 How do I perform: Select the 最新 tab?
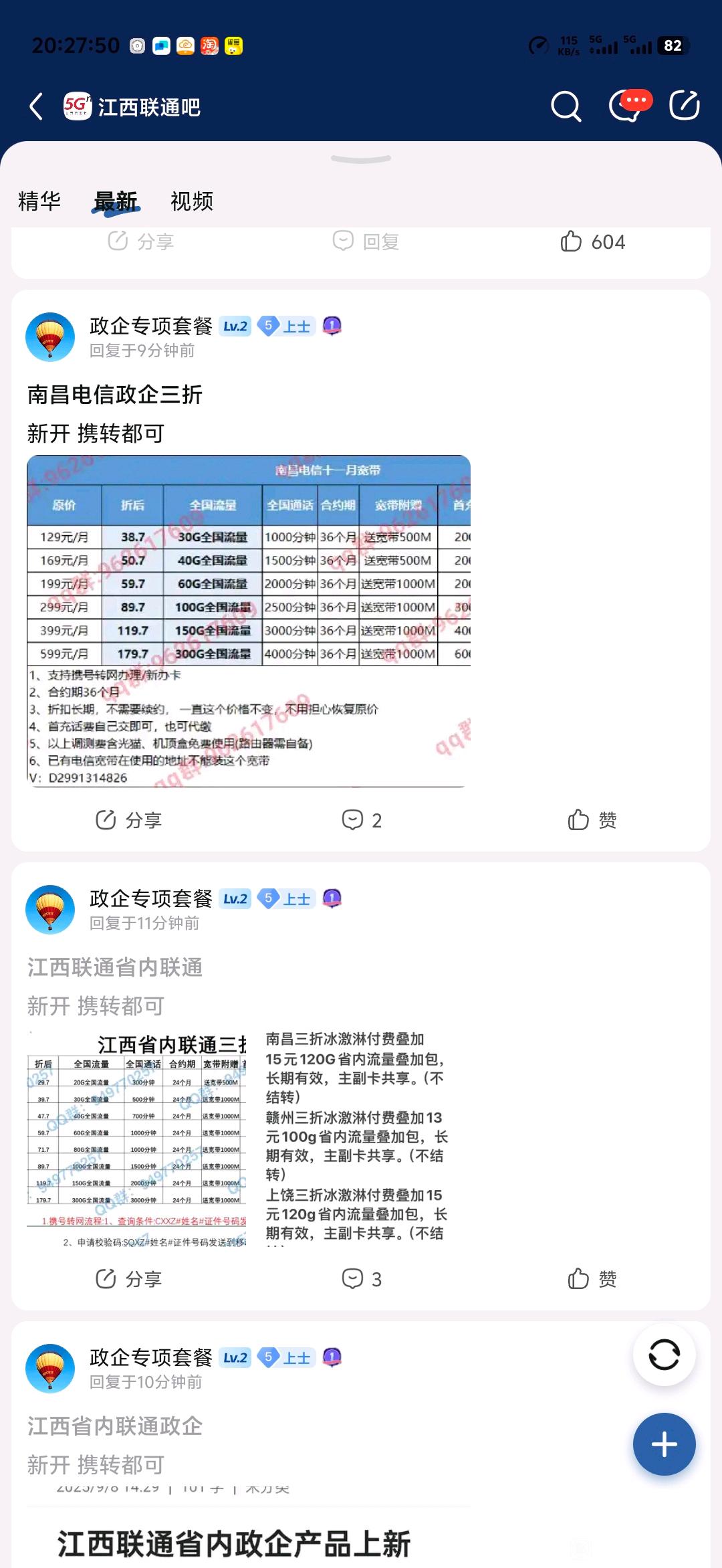(x=116, y=201)
